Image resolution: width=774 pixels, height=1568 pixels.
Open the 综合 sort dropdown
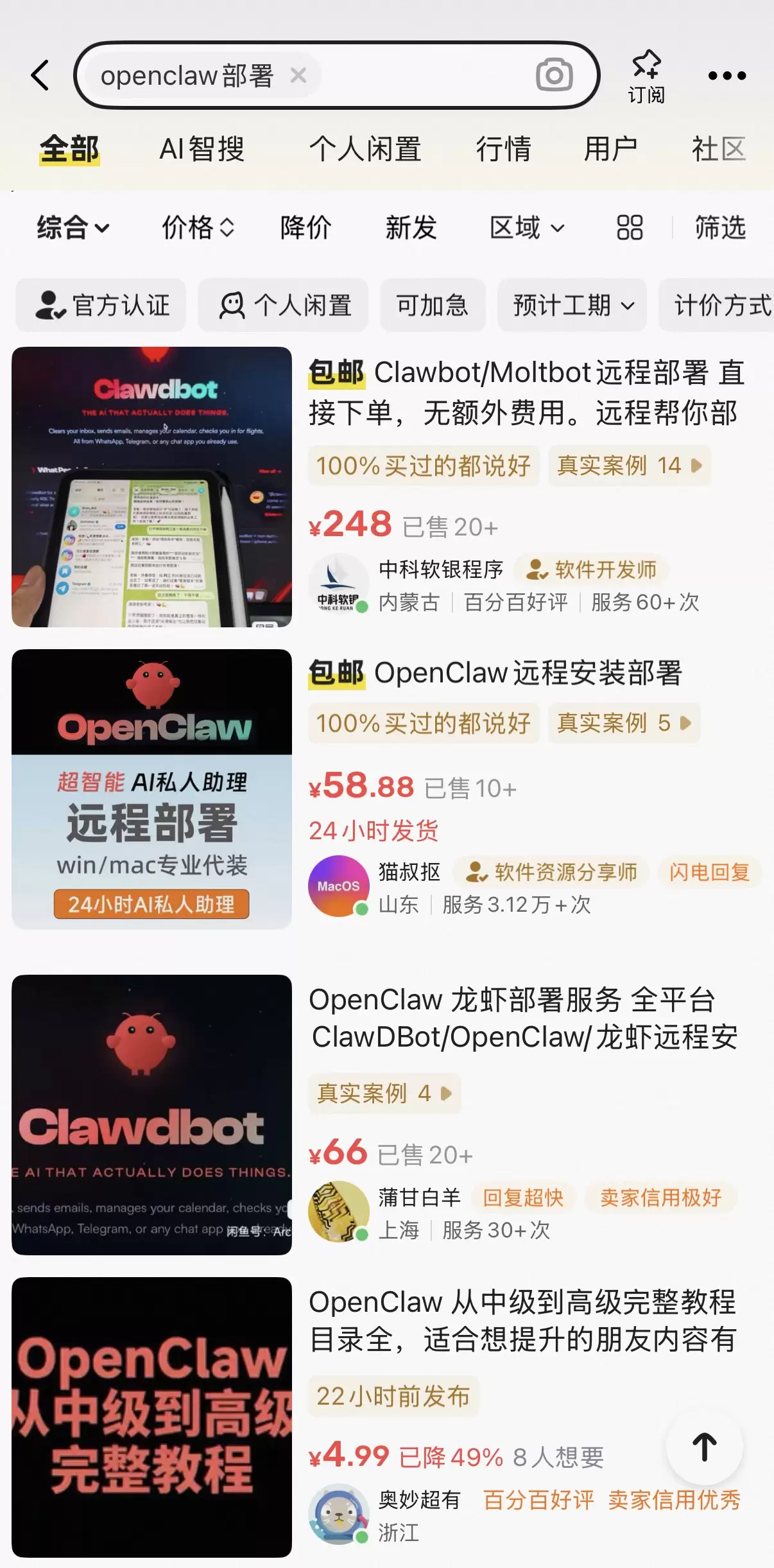[72, 228]
